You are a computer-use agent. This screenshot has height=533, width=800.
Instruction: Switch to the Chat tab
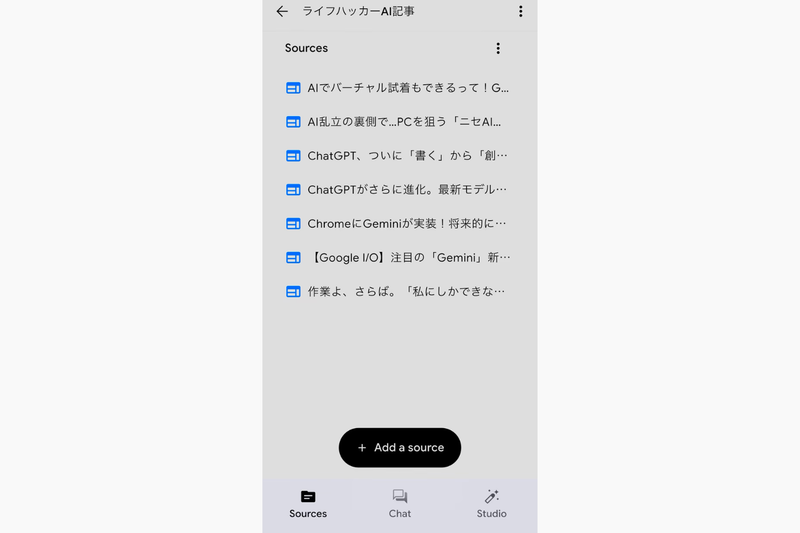[x=400, y=504]
